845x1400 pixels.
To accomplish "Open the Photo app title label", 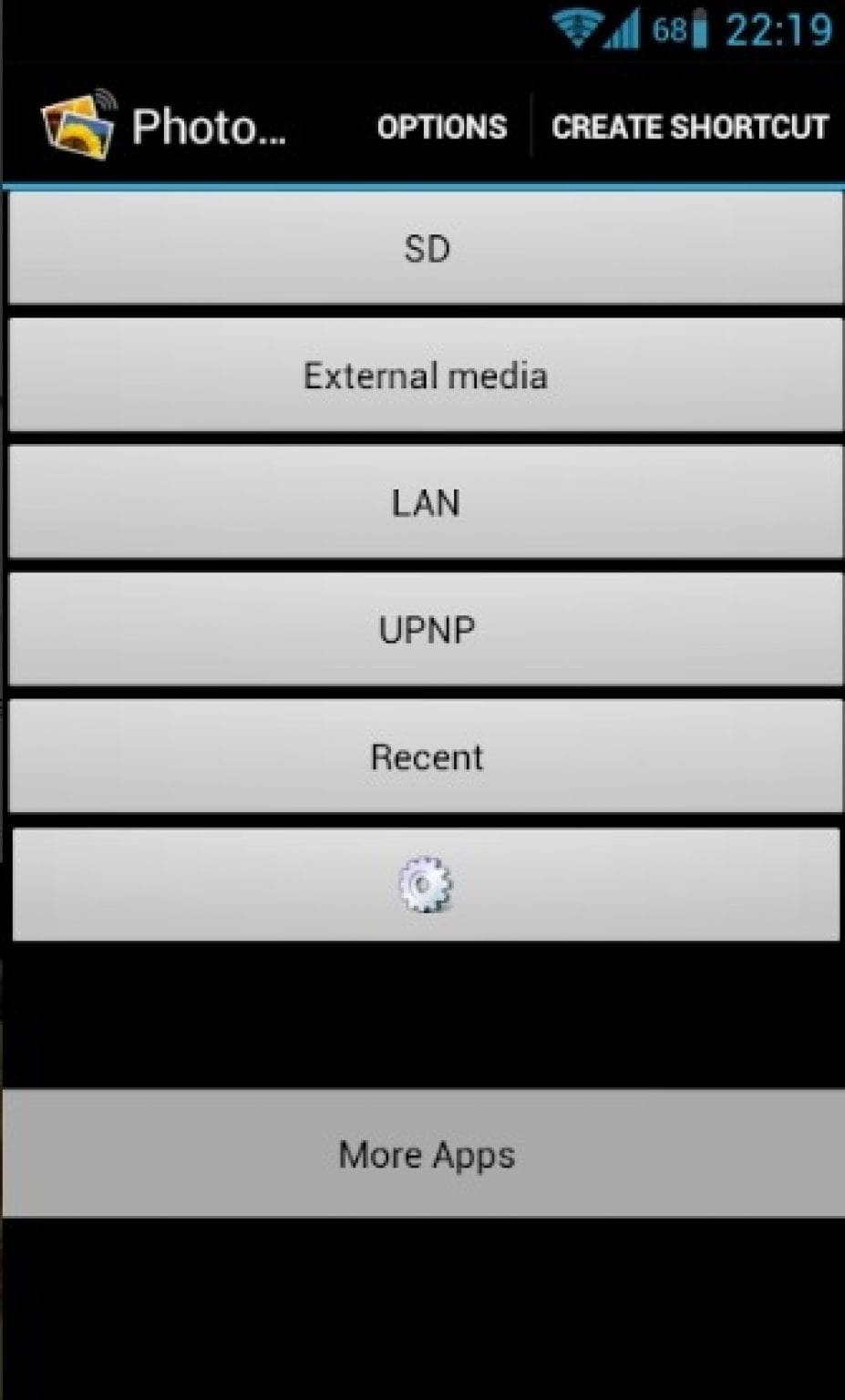I will [x=210, y=126].
